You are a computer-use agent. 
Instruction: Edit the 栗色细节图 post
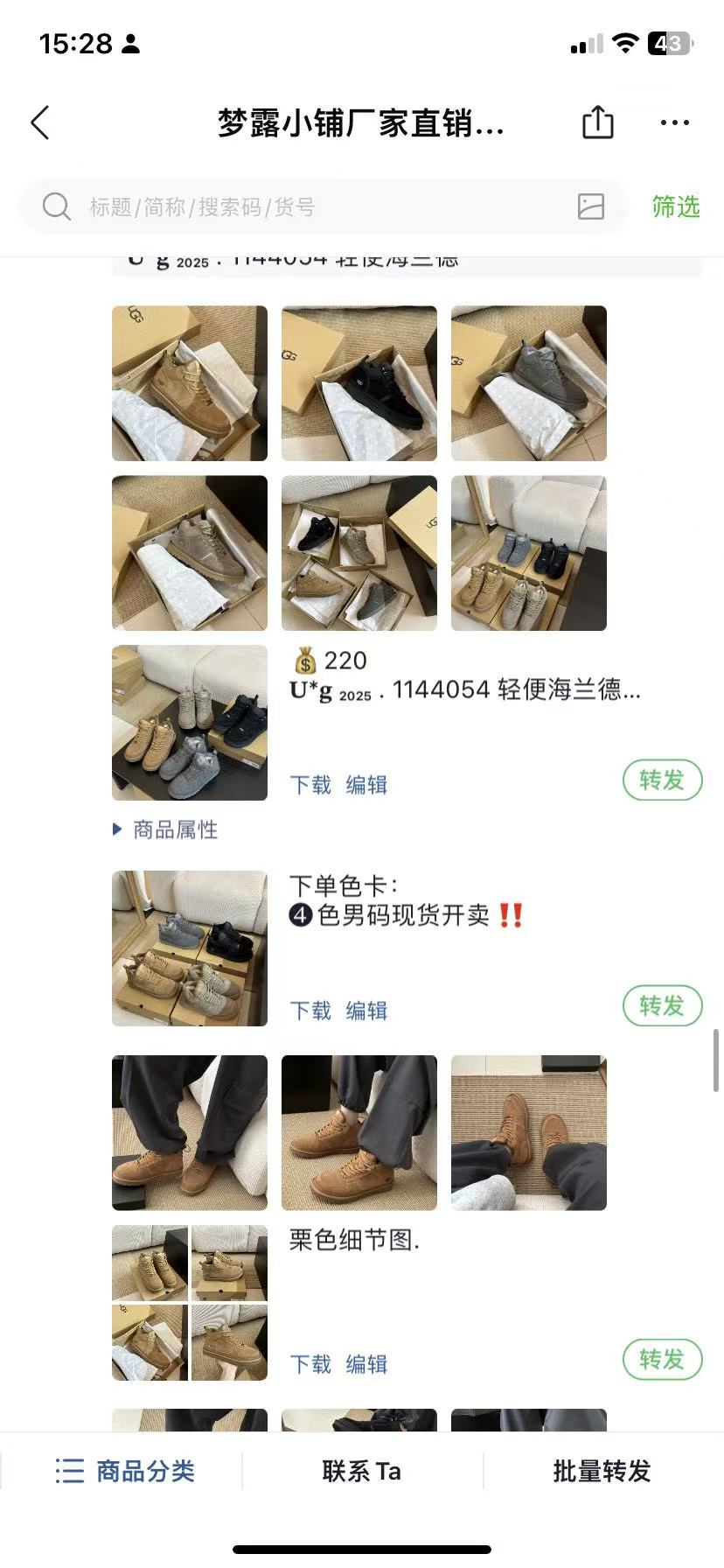(x=366, y=1364)
